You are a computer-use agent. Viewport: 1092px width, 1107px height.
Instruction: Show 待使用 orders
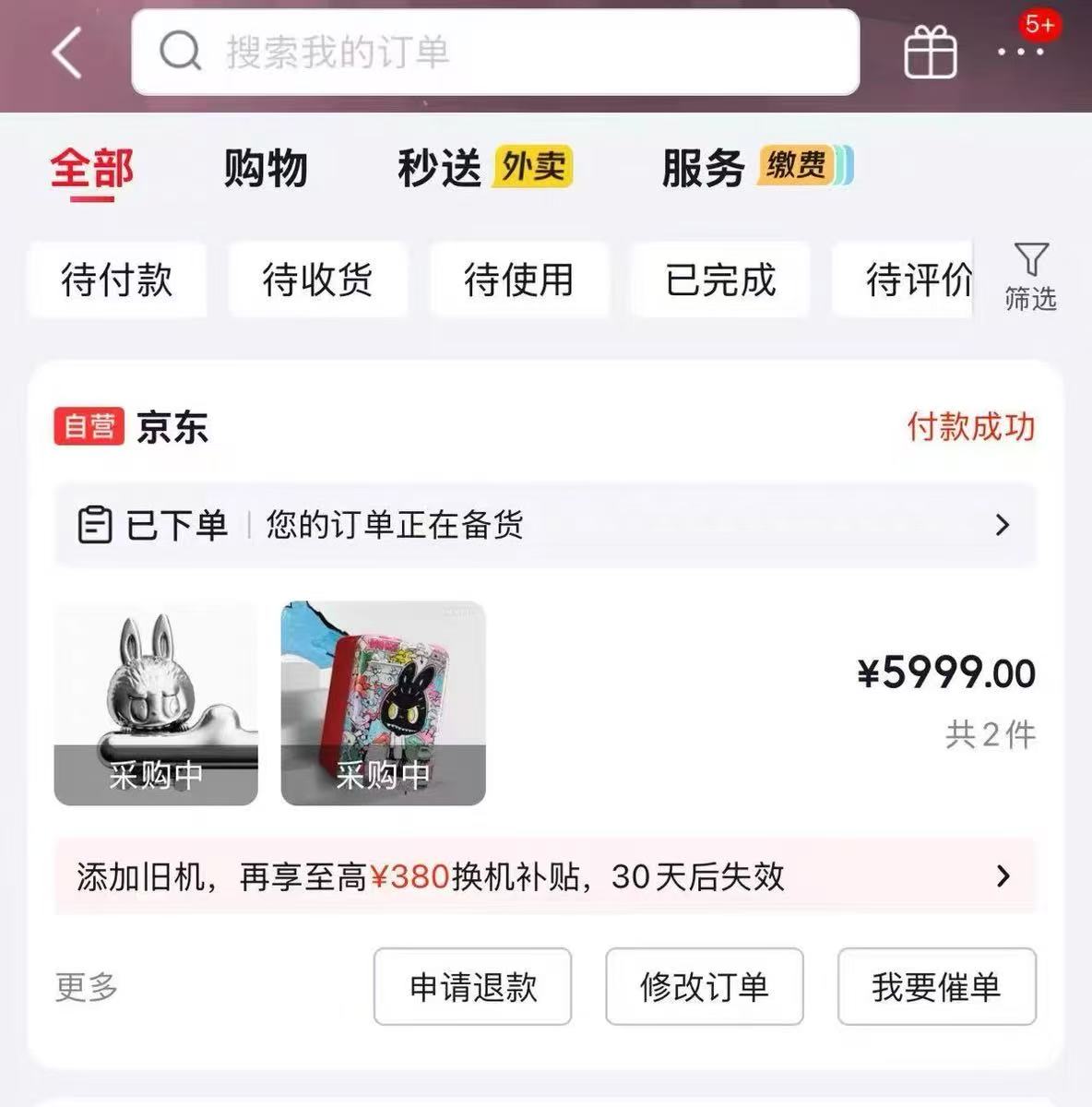519,280
